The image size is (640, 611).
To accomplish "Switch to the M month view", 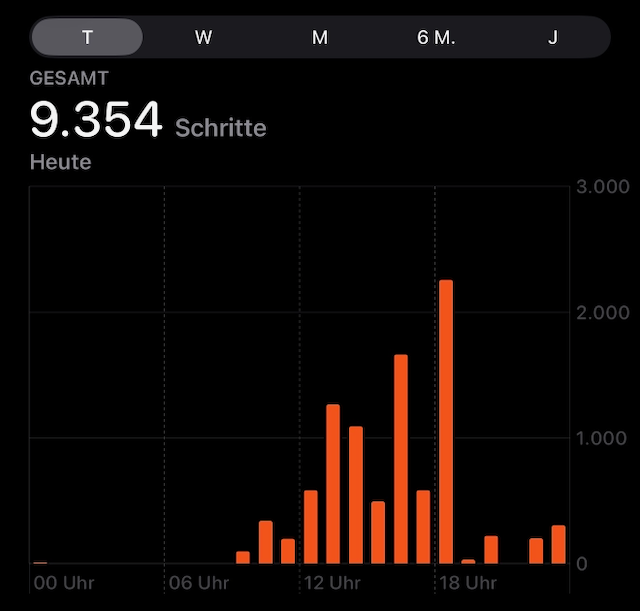I will [x=320, y=37].
